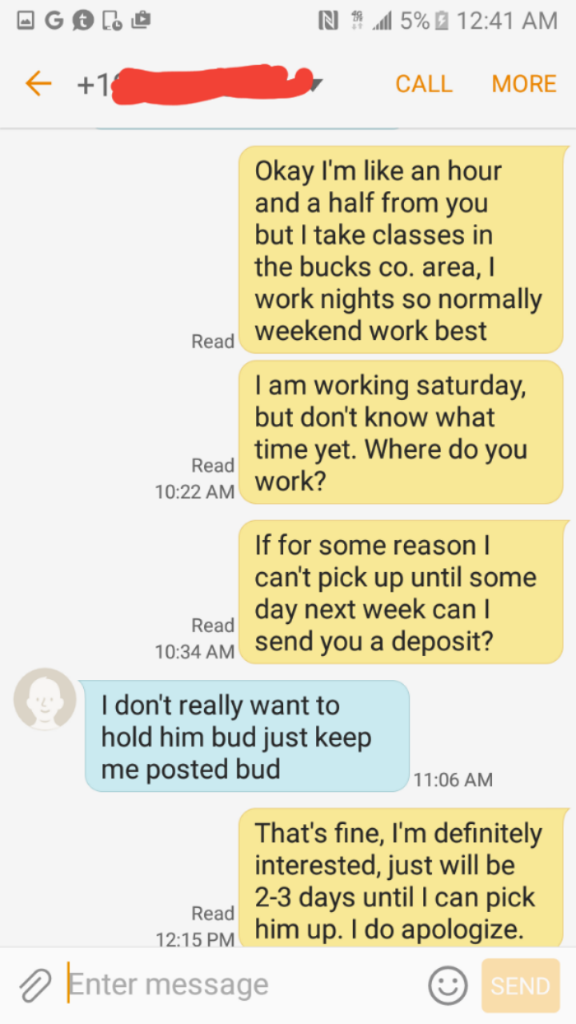The height and width of the screenshot is (1024, 576).
Task: Attach a file with the paperclip icon
Action: click(x=35, y=985)
